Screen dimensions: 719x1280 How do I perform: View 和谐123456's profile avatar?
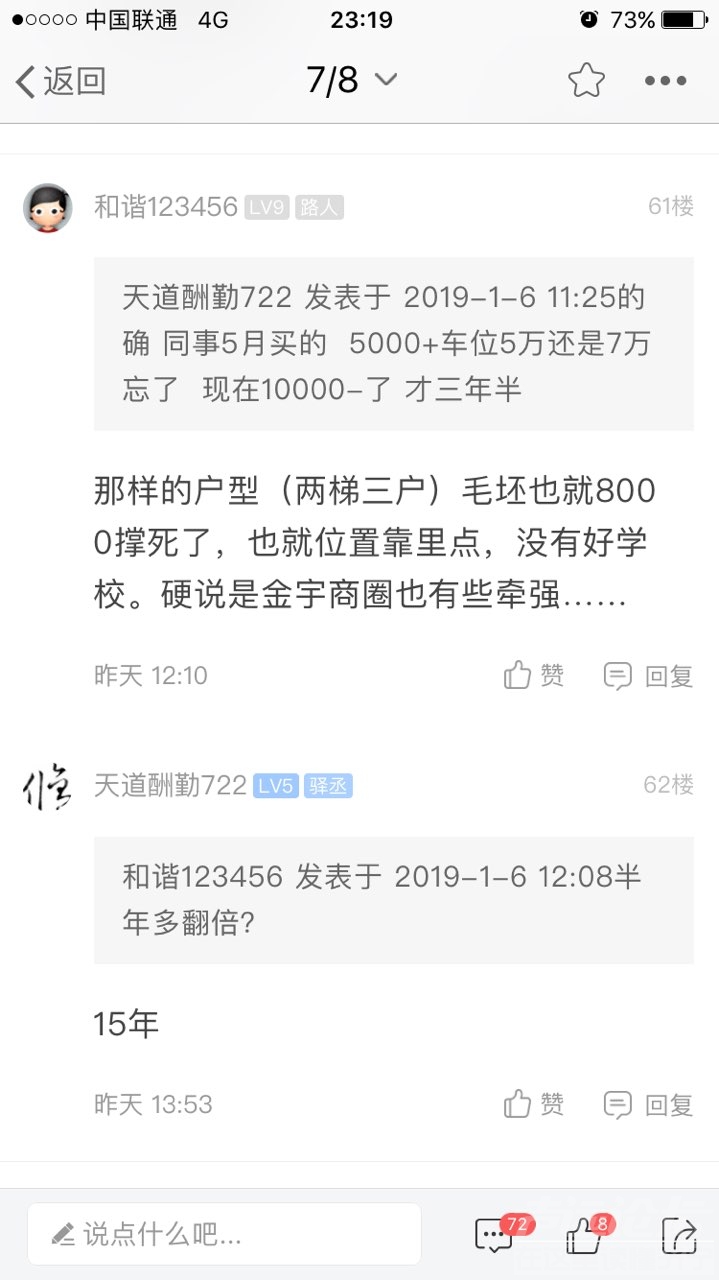(x=47, y=208)
